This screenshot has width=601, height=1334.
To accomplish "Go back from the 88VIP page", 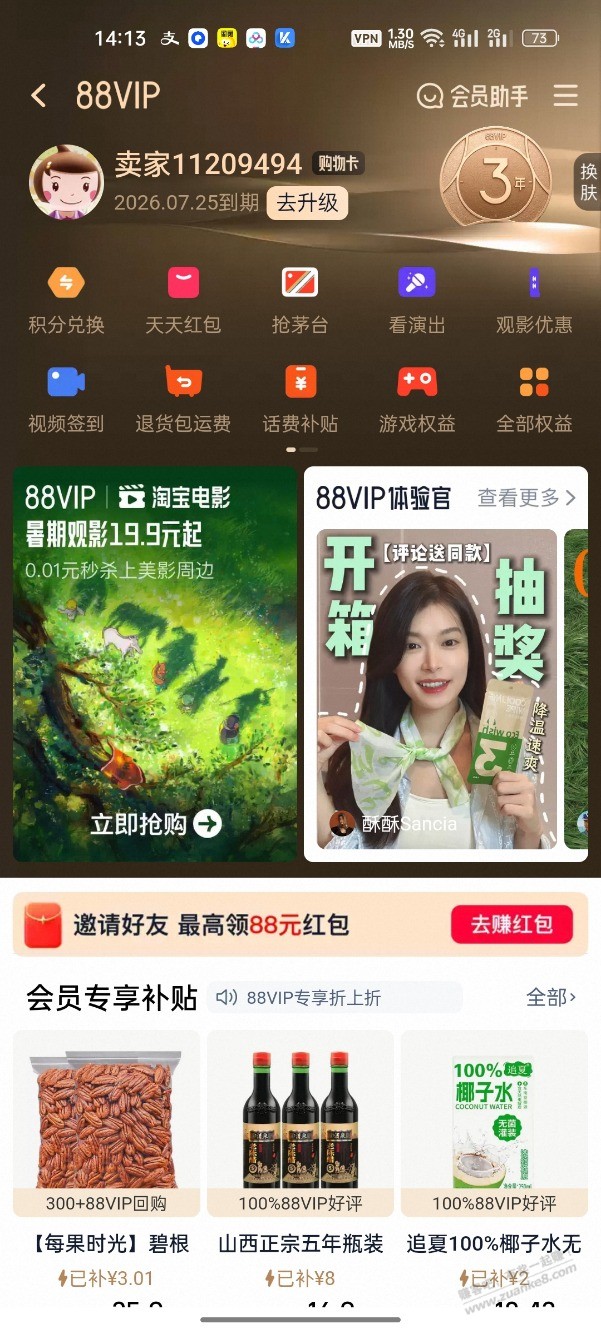I will click(39, 96).
